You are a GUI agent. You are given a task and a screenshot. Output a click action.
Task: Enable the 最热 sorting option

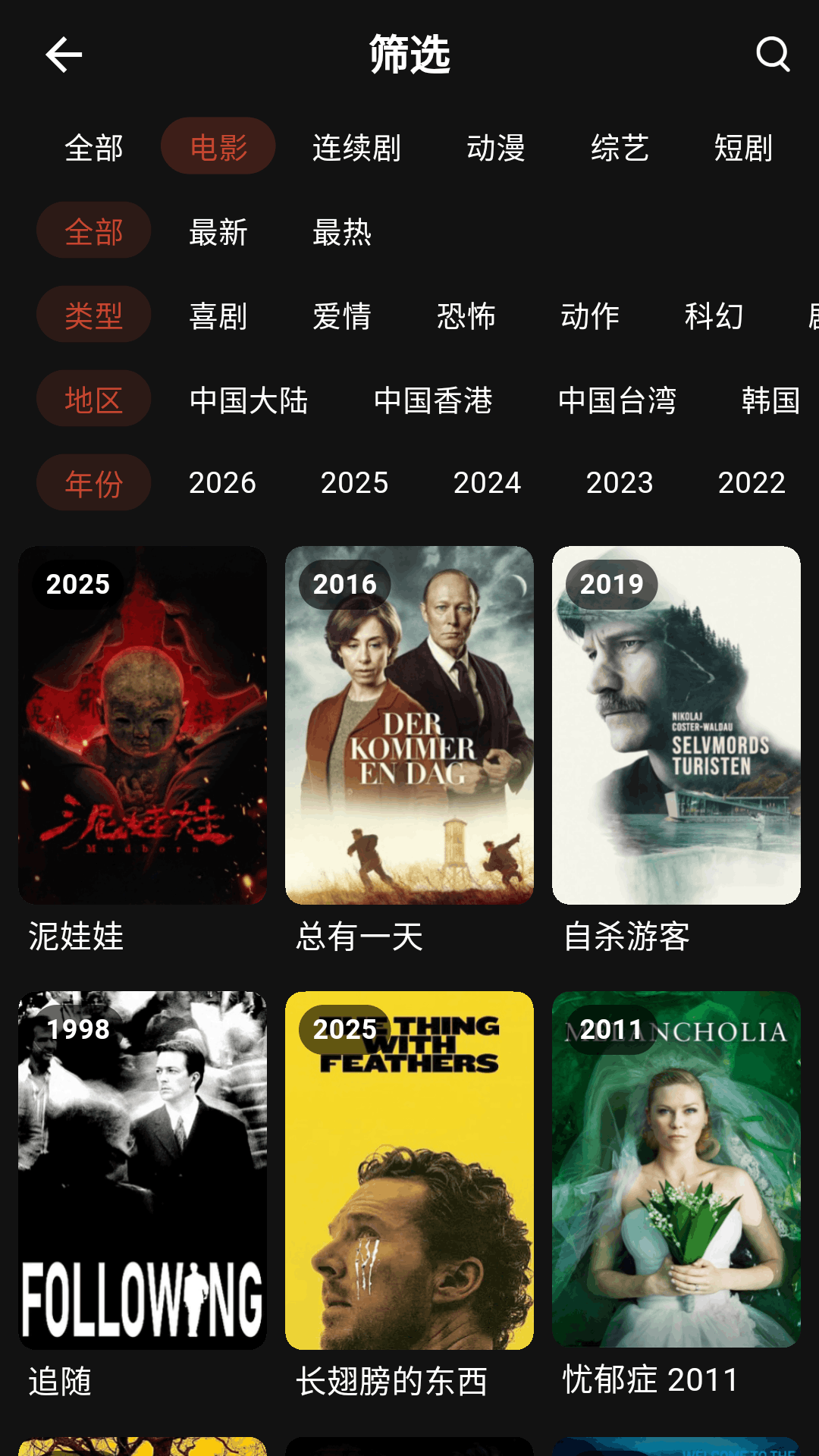click(341, 234)
